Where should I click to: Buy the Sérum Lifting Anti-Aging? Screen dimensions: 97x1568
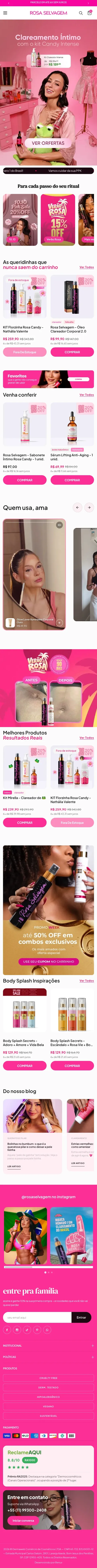point(72,480)
